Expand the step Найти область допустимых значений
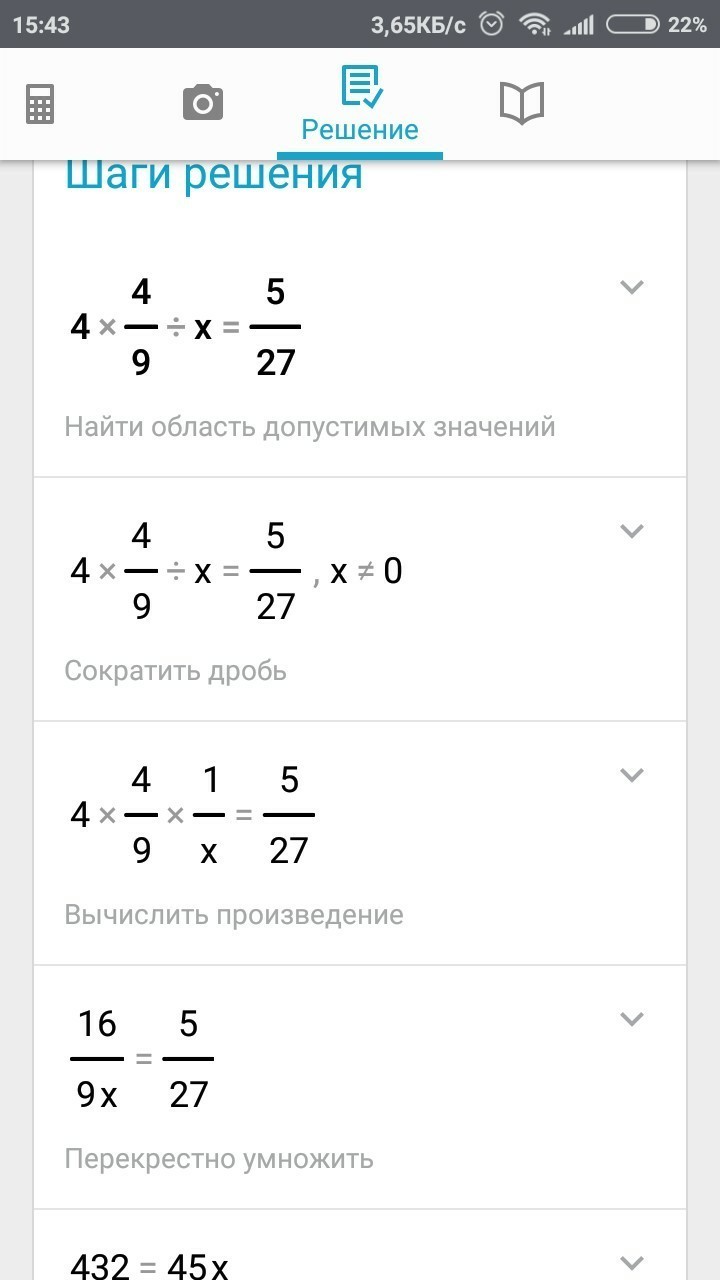This screenshot has height=1280, width=720. [631, 288]
